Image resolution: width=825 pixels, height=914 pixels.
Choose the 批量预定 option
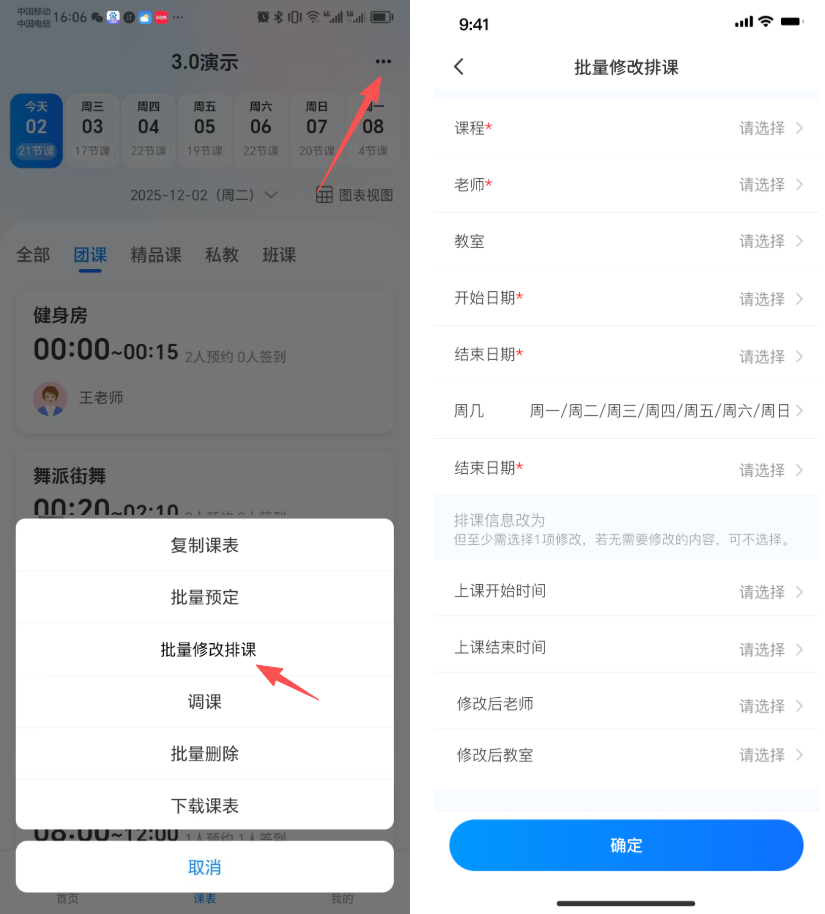point(205,598)
